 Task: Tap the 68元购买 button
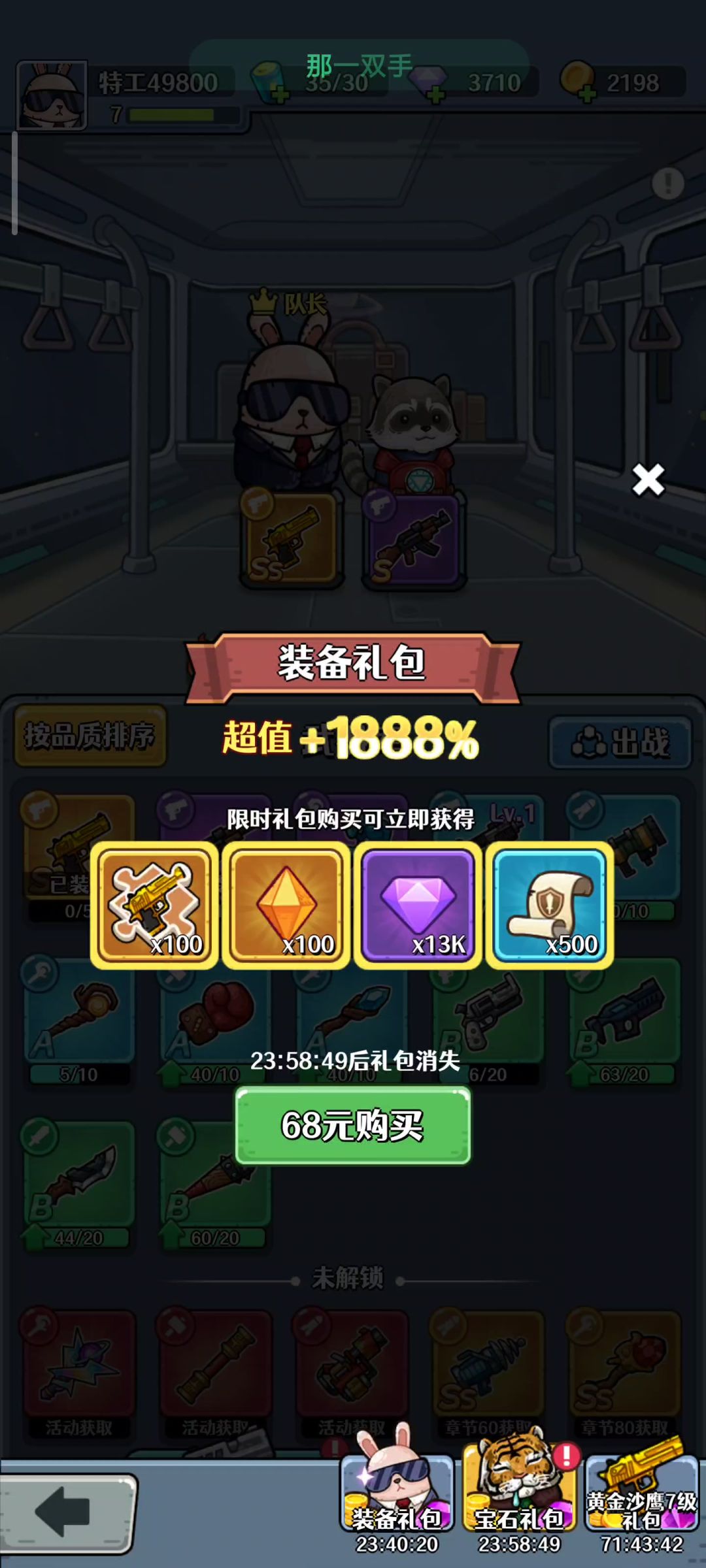[x=352, y=1125]
